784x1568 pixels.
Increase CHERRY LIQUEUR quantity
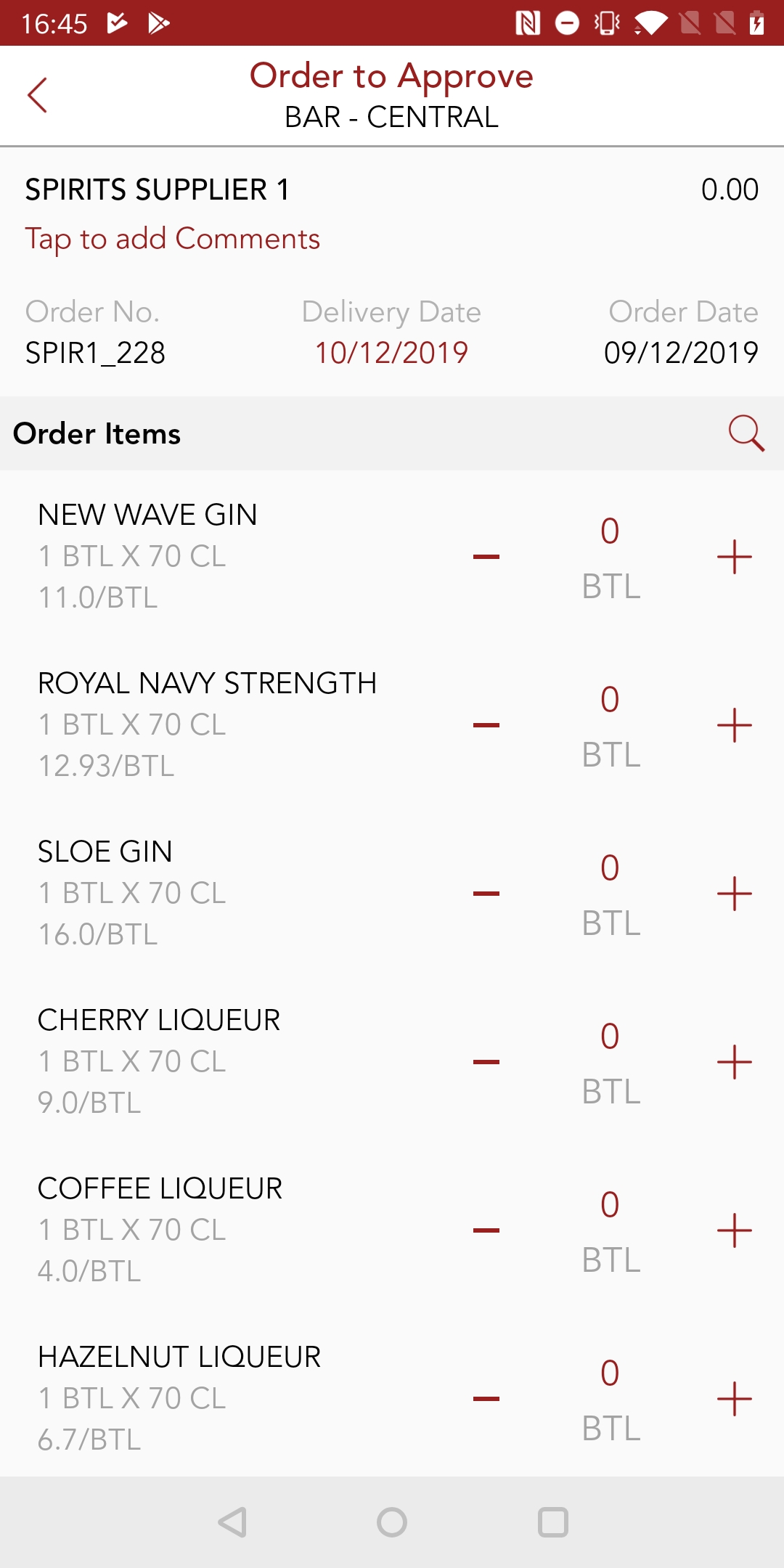pyautogui.click(x=735, y=1061)
